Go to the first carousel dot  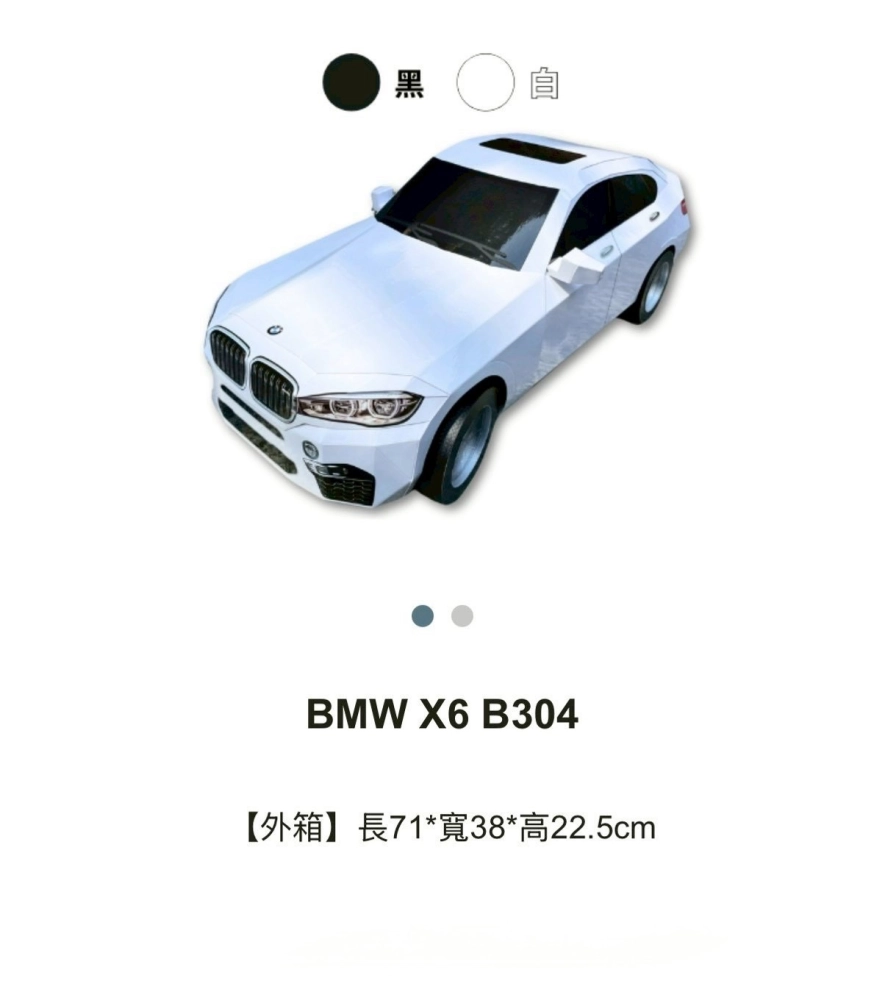click(x=423, y=616)
